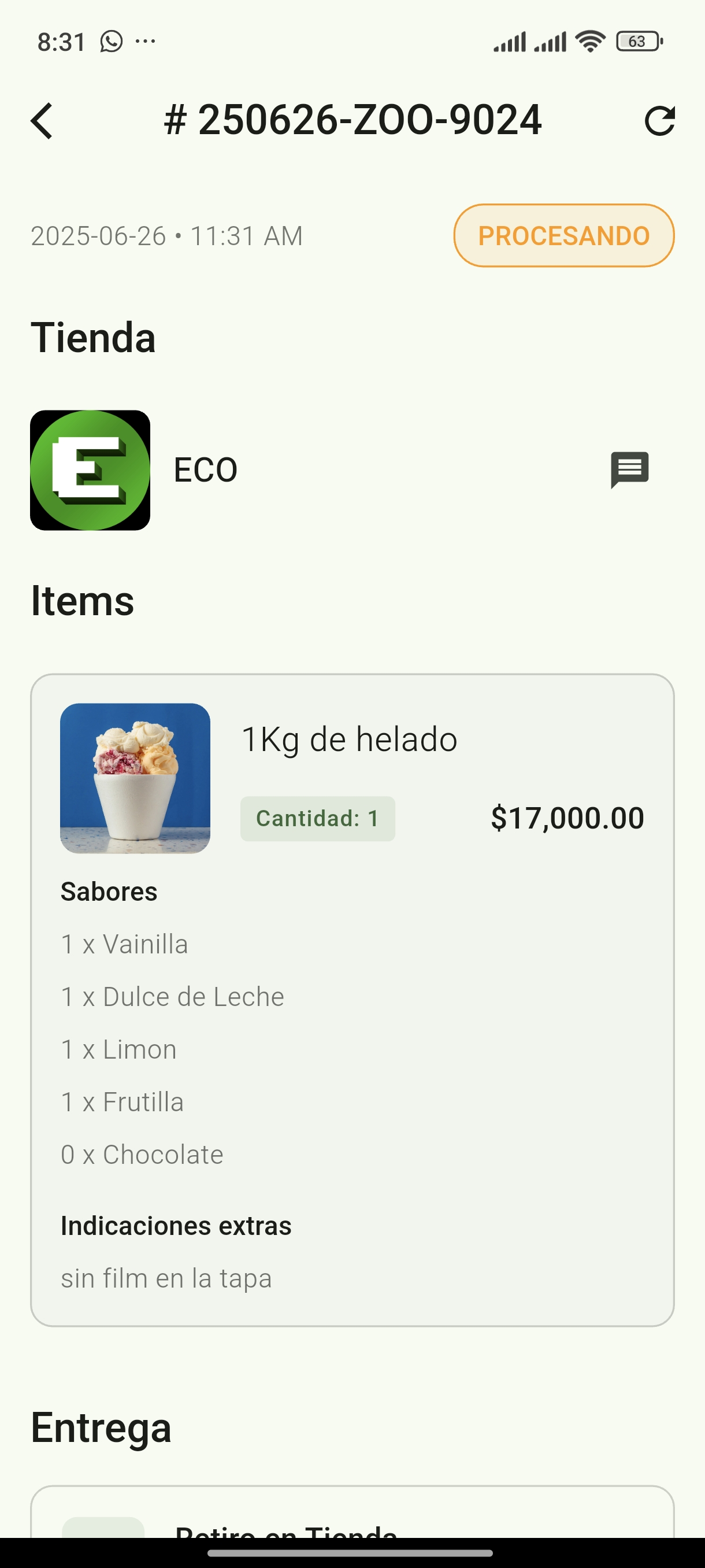Expand the Sabores list
Screen dimensions: 705x1568
(x=109, y=891)
